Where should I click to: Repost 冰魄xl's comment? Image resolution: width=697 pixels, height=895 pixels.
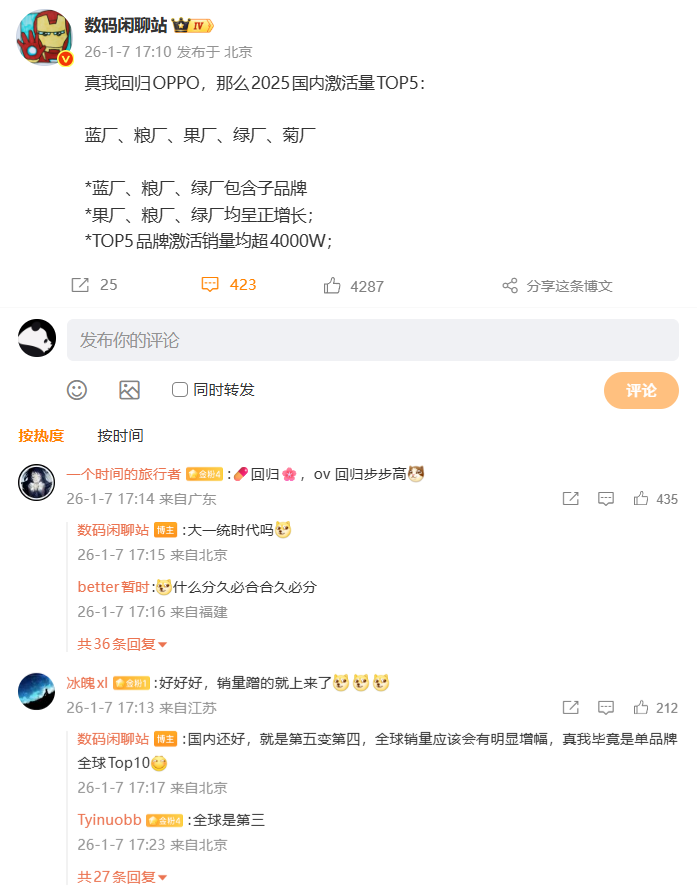[570, 707]
